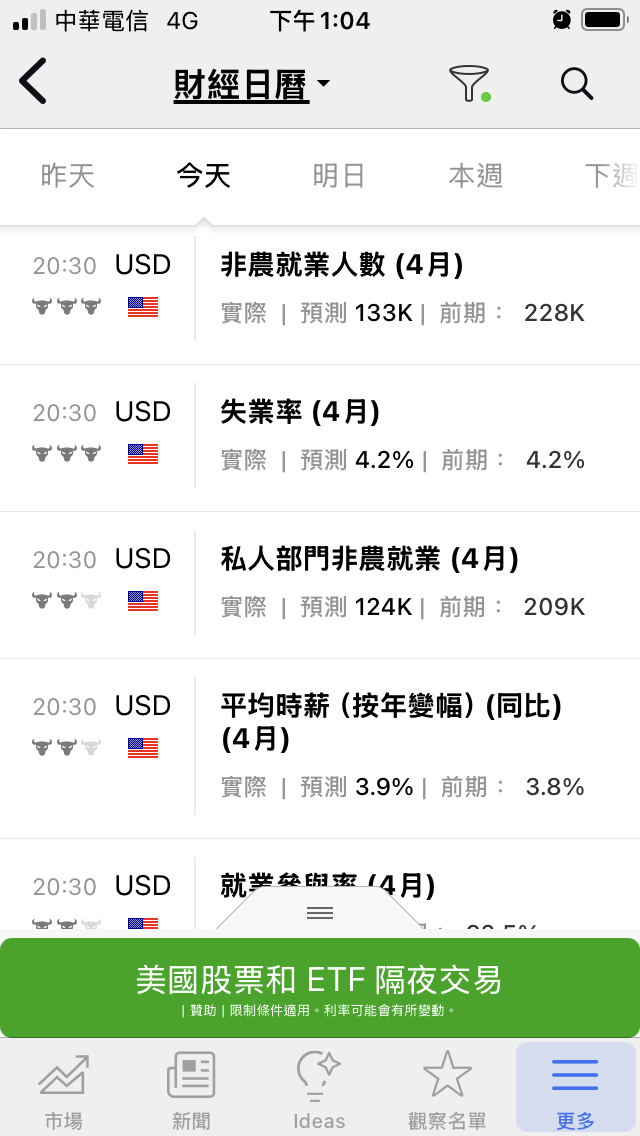Image resolution: width=640 pixels, height=1136 pixels.
Task: Select the 更多 tab
Action: 575,1088
